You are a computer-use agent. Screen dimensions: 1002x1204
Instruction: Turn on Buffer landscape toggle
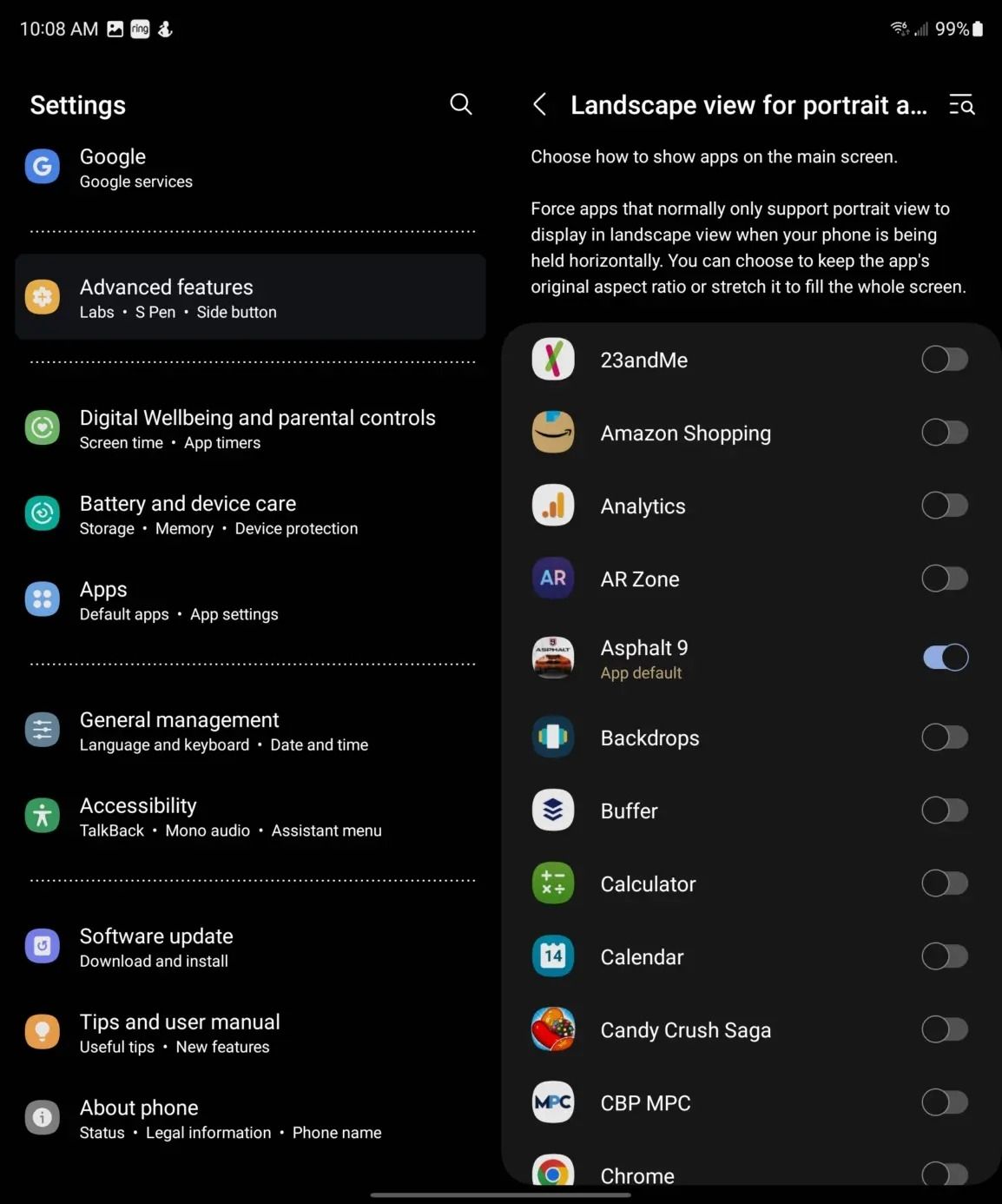pos(945,810)
